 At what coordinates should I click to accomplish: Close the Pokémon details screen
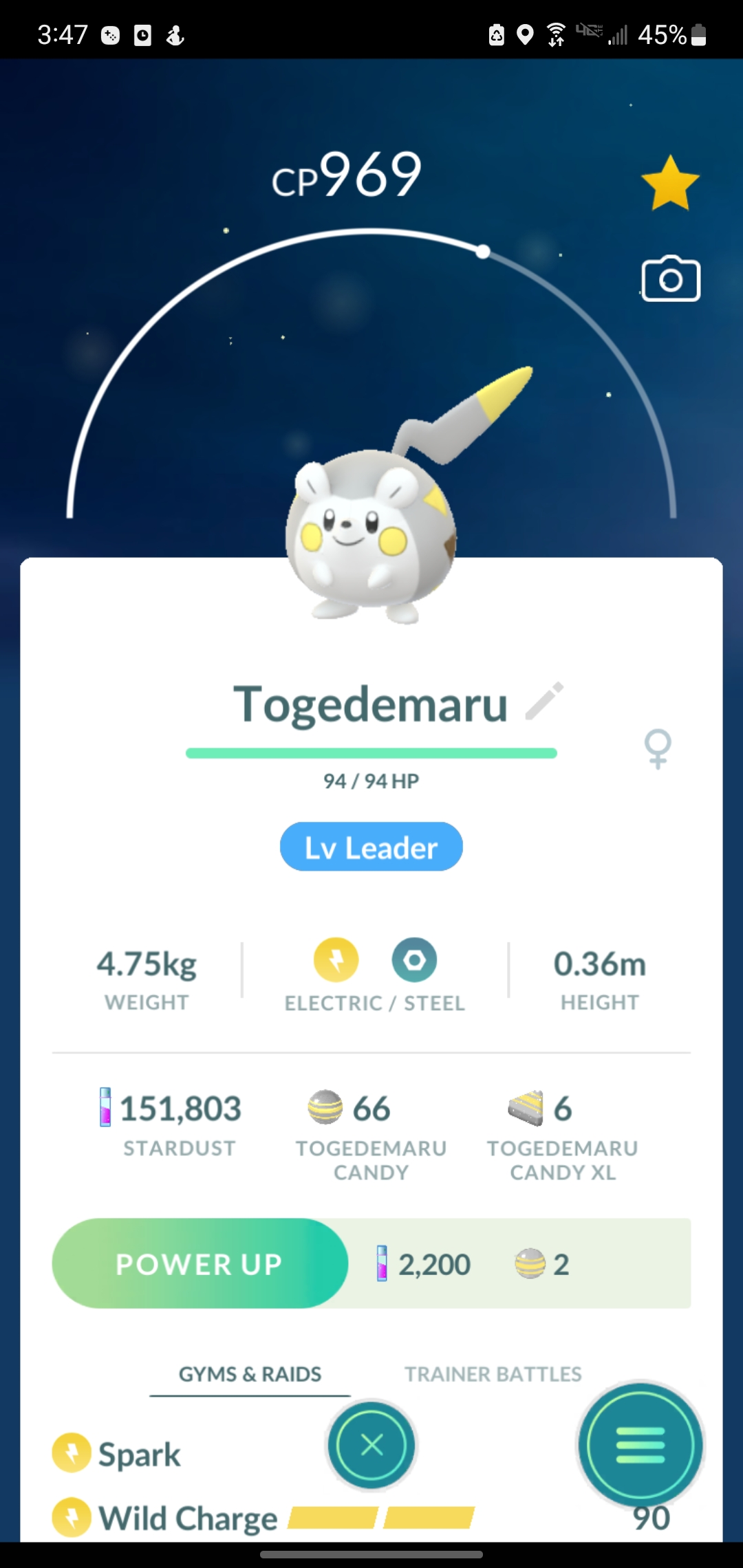coord(371,1445)
